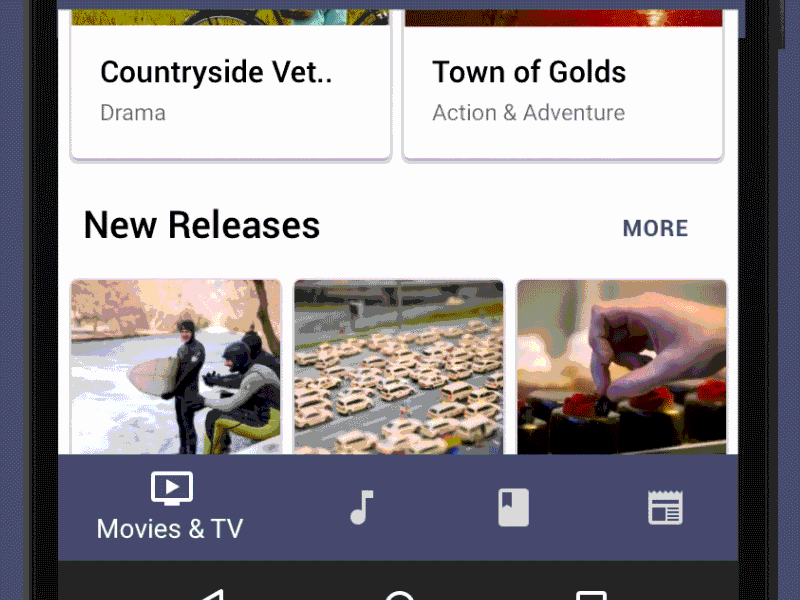The height and width of the screenshot is (600, 800).
Task: Open the Countryside Vet drama card
Action: pos(230,90)
